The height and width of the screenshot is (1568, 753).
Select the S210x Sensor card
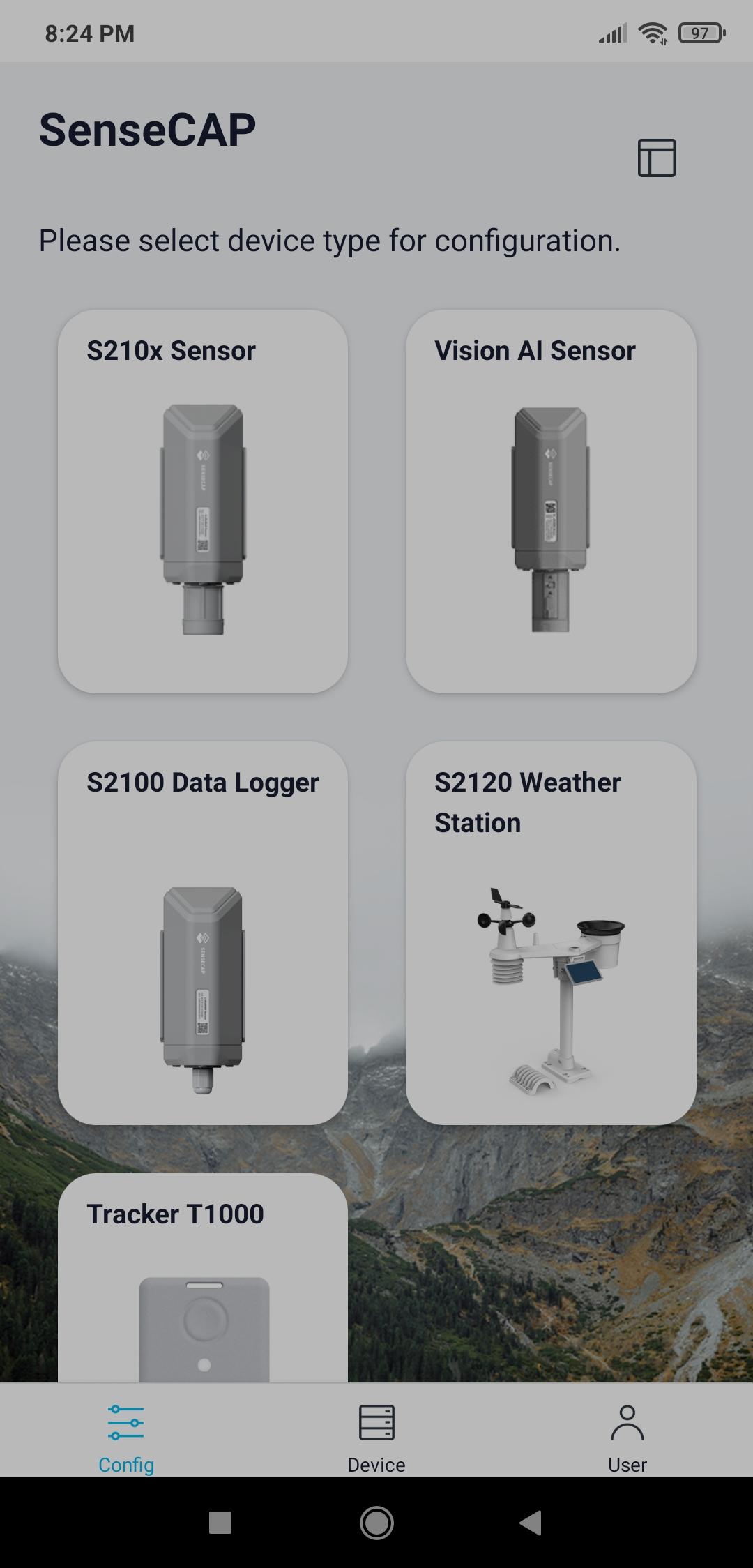click(x=203, y=502)
